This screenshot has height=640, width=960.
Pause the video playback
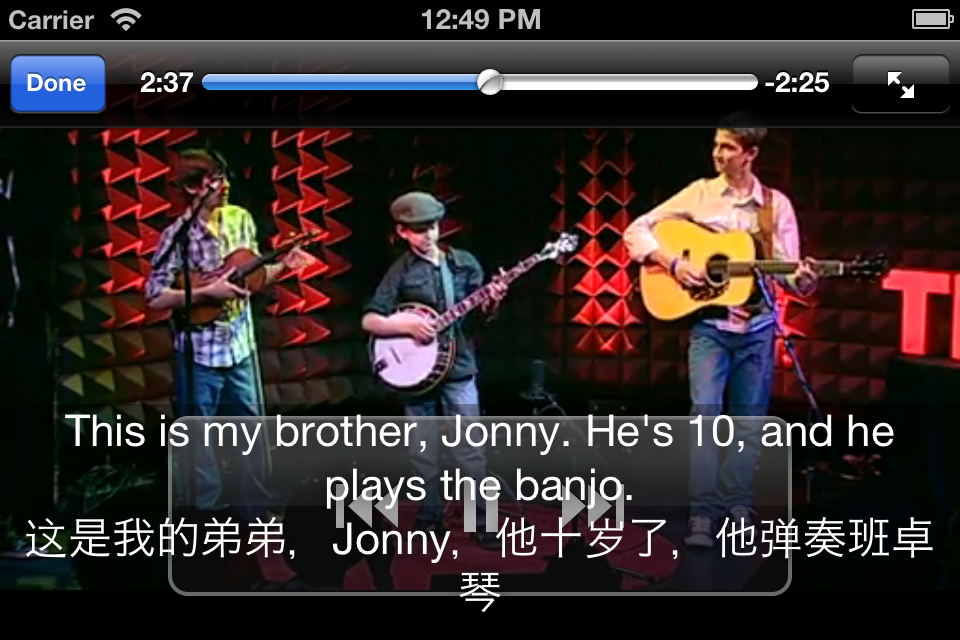(x=481, y=511)
